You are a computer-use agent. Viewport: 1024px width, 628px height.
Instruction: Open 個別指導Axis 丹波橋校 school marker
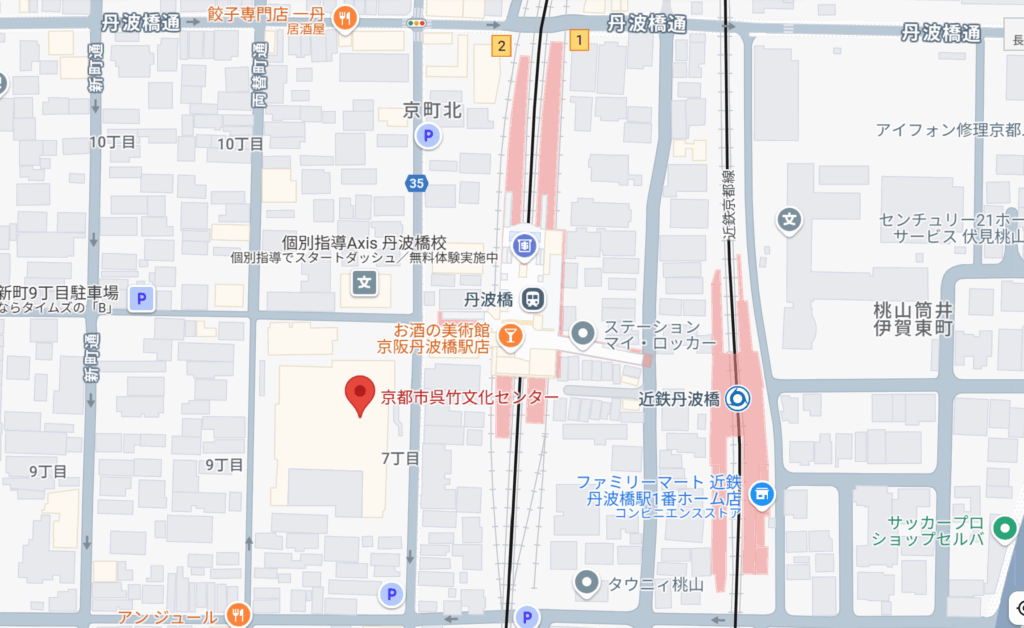pos(364,284)
